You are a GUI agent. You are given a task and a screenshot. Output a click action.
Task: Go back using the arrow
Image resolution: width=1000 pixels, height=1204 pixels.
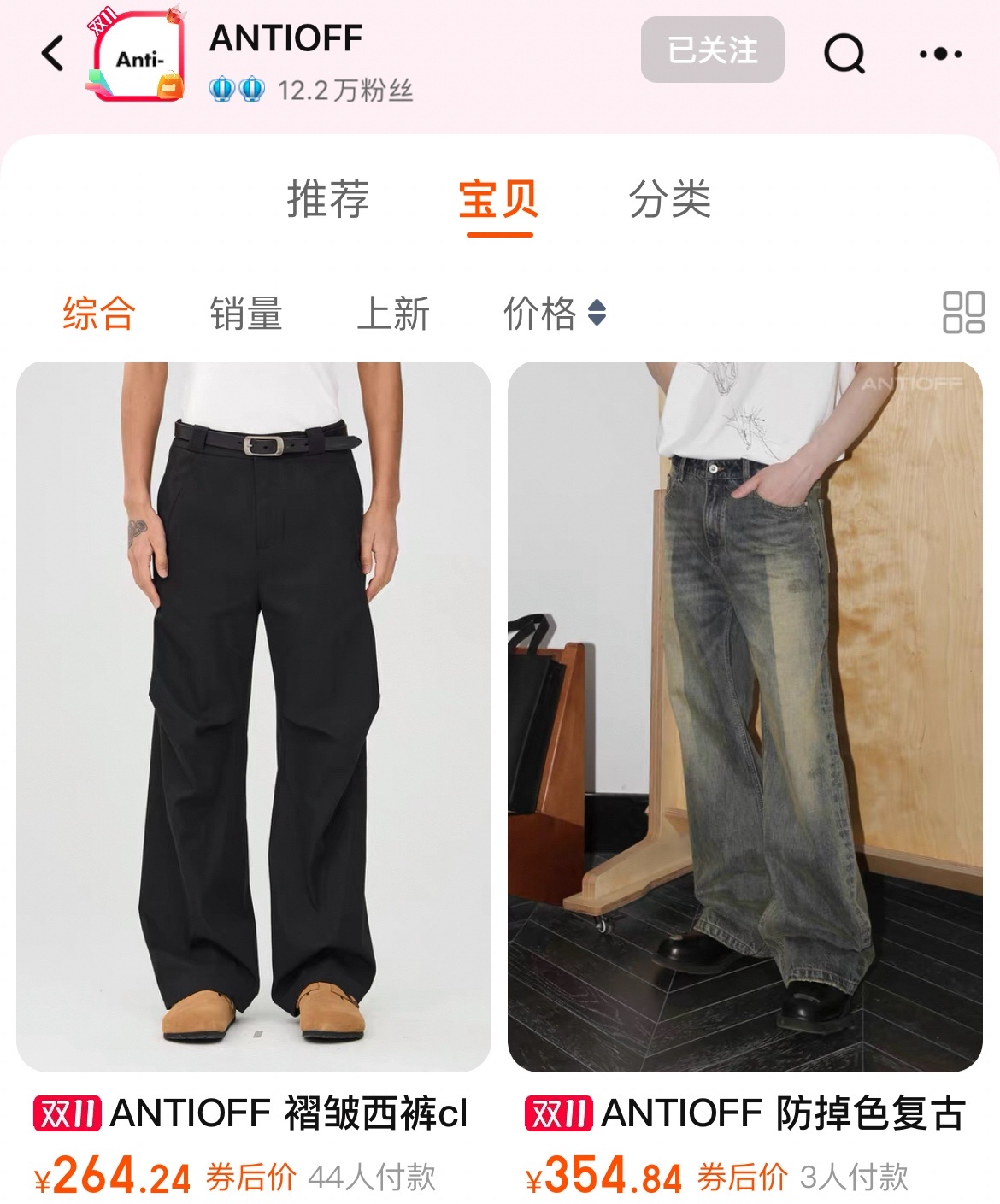point(53,53)
